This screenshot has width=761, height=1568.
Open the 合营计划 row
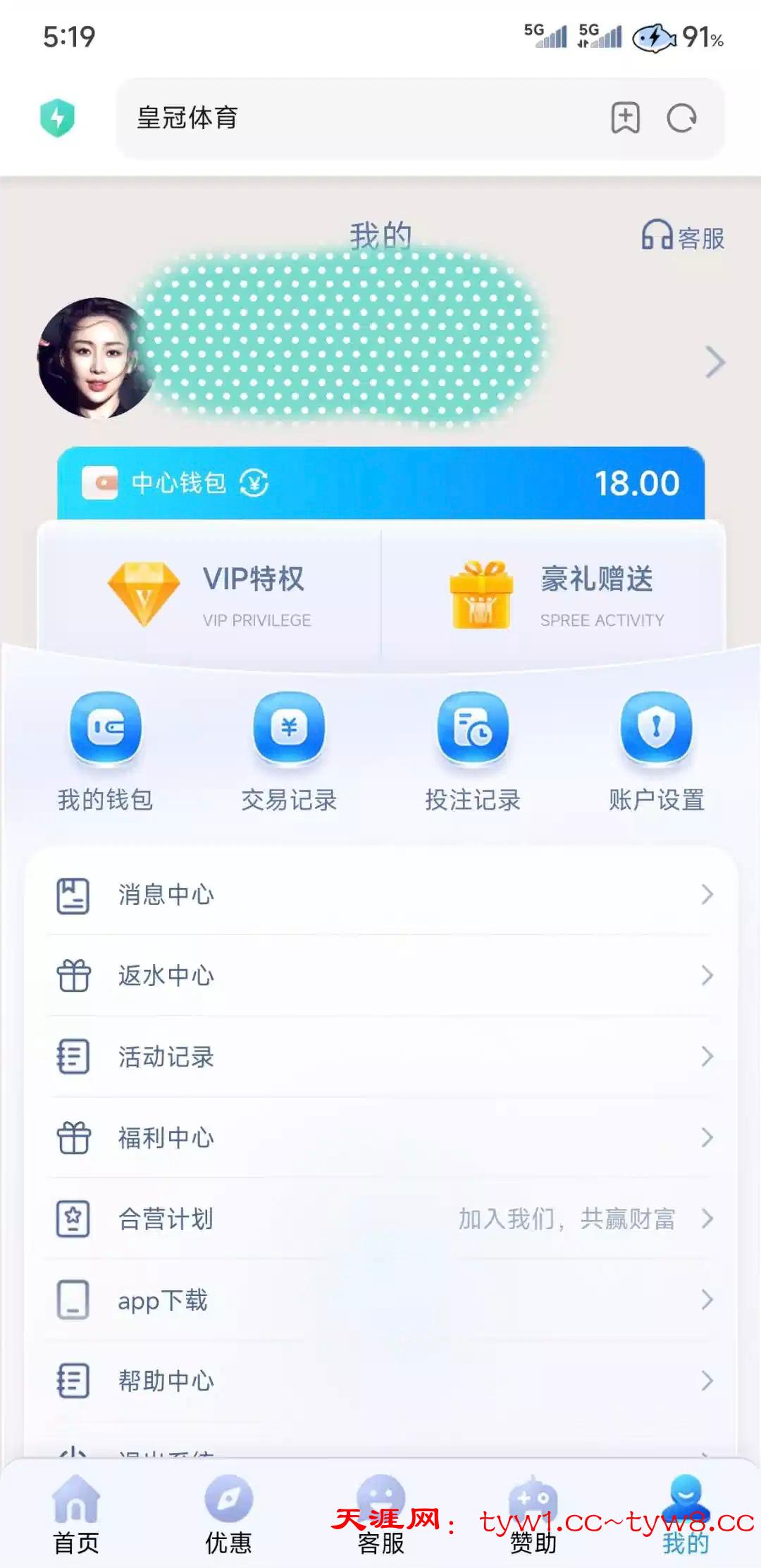point(380,1219)
